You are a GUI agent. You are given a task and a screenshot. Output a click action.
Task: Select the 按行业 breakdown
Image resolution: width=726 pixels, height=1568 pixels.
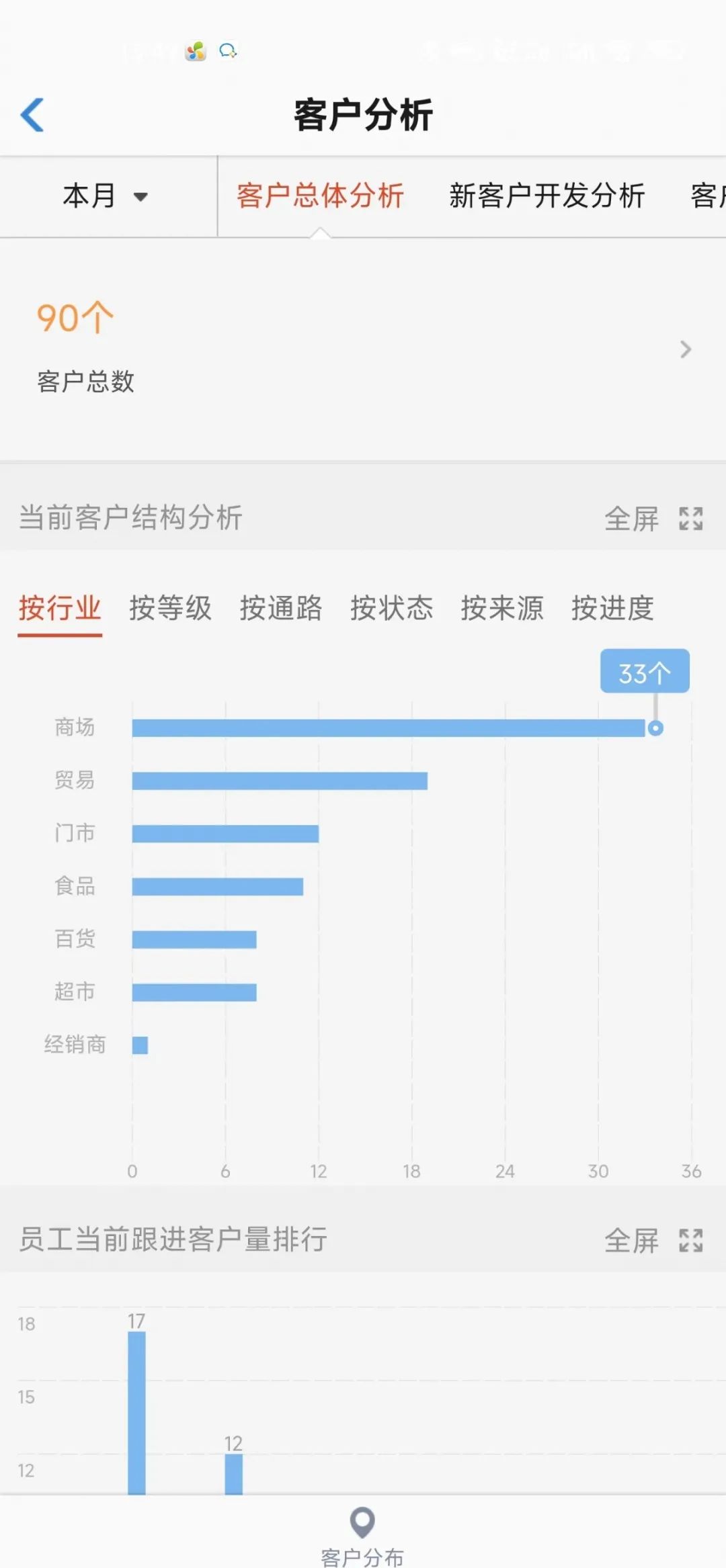60,609
